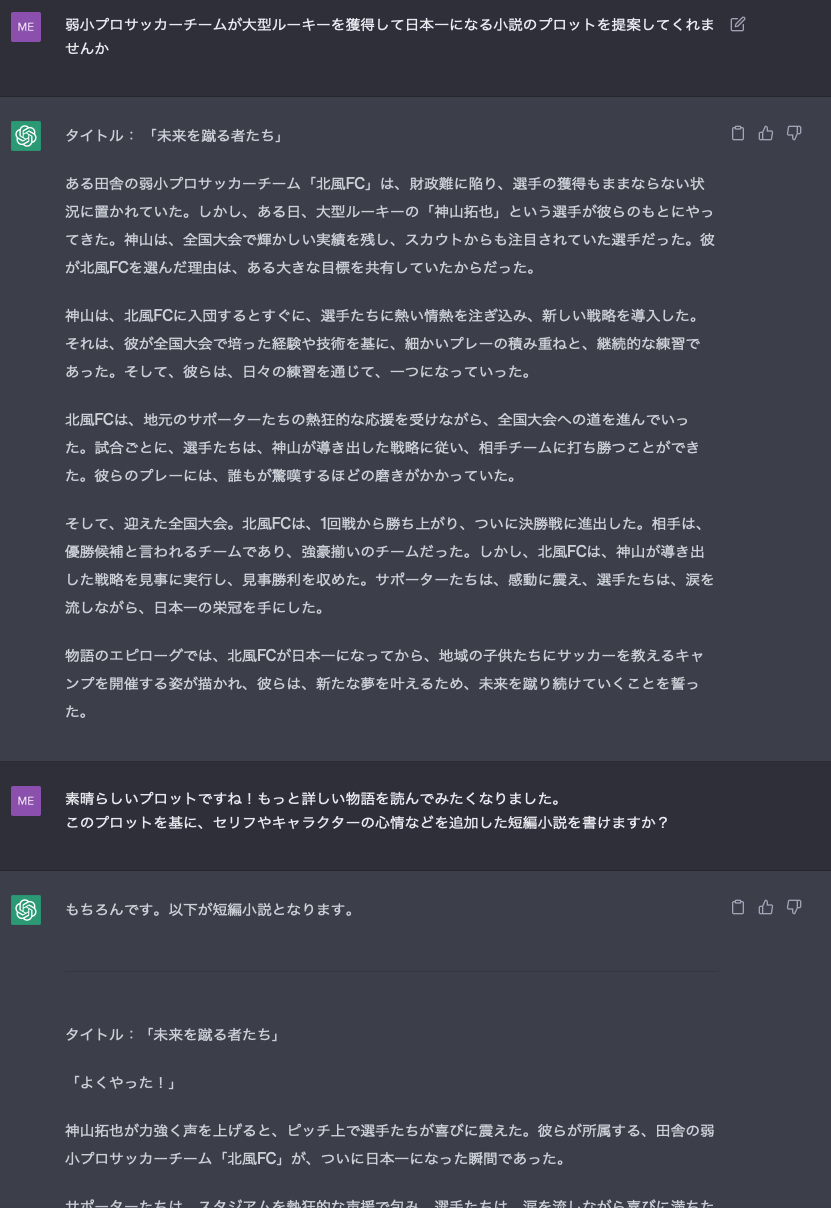Give thumbs up to the plot proposal response
The image size is (831, 1208).
(766, 133)
